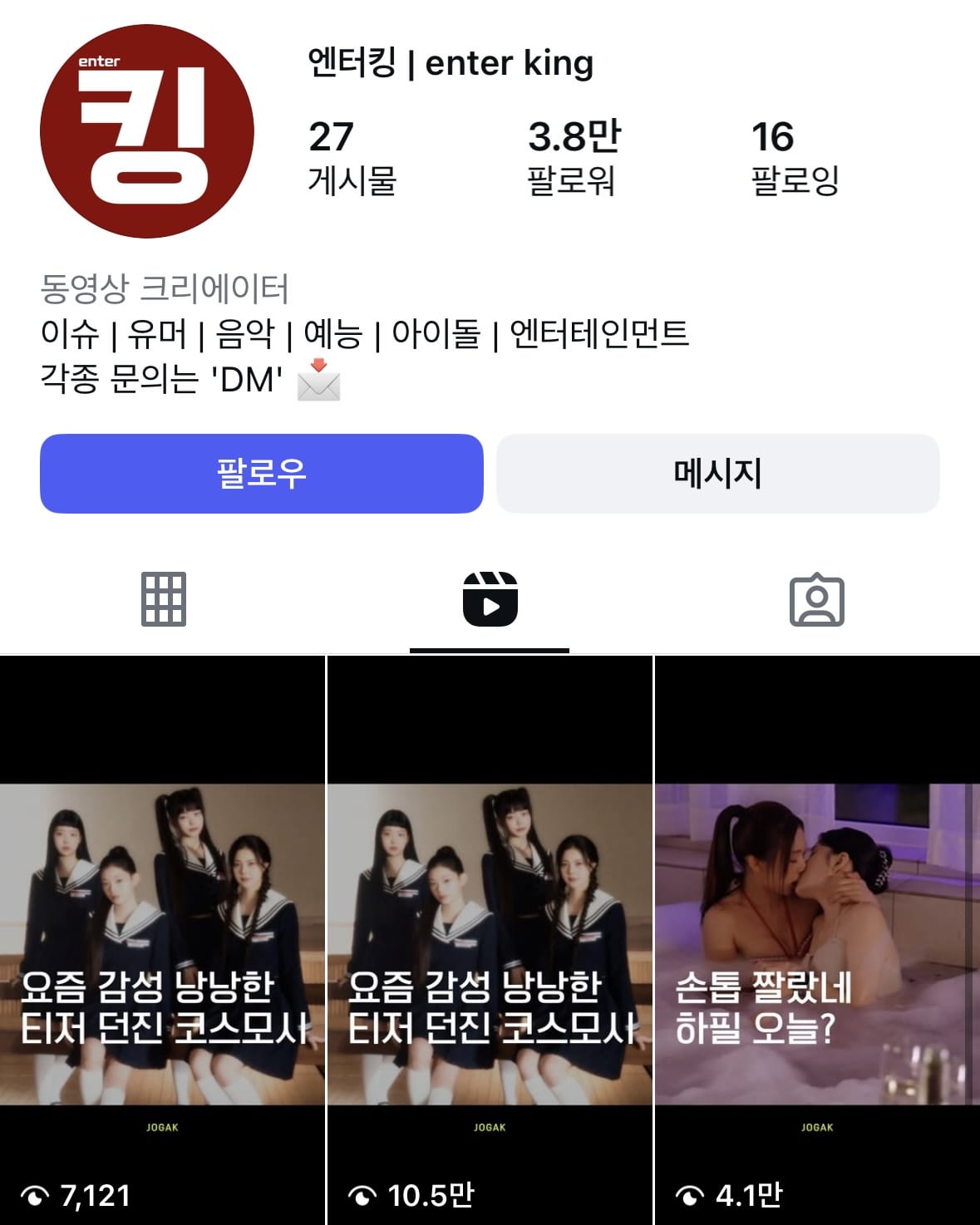Play the reel with 7,121 views
The width and height of the screenshot is (980, 1225).
(x=162, y=939)
